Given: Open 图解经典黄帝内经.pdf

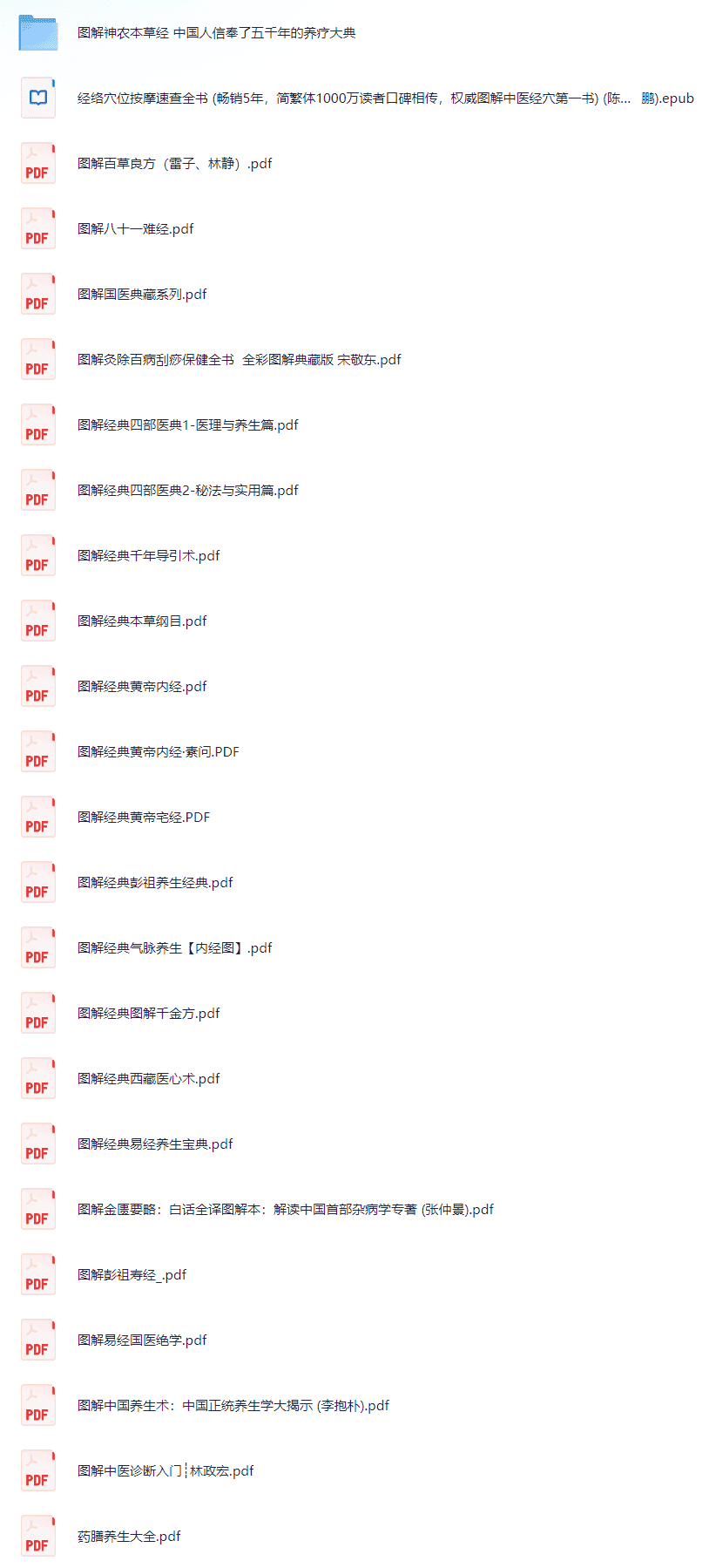Looking at the screenshot, I should pyautogui.click(x=142, y=687).
